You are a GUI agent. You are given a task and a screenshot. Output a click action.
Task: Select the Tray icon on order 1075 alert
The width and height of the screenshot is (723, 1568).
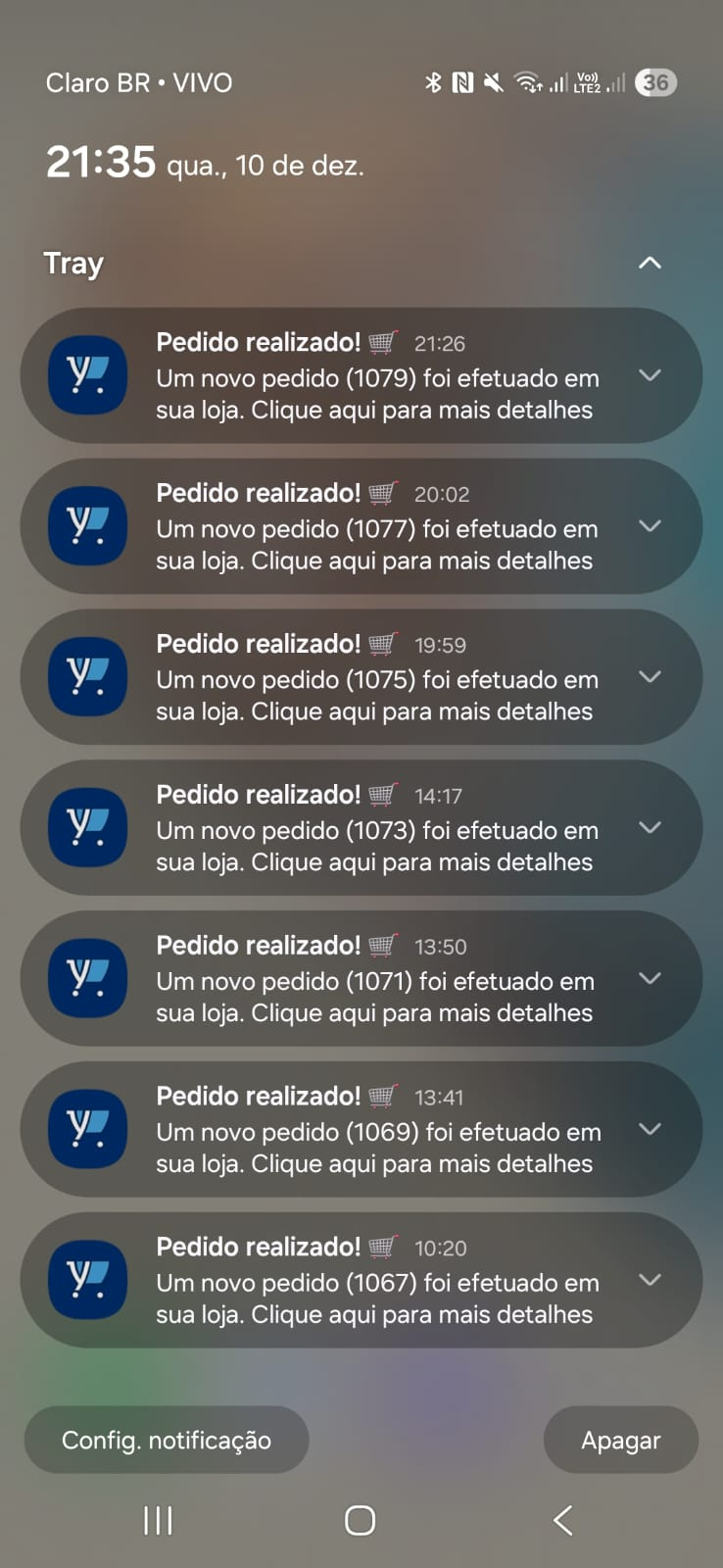click(86, 677)
